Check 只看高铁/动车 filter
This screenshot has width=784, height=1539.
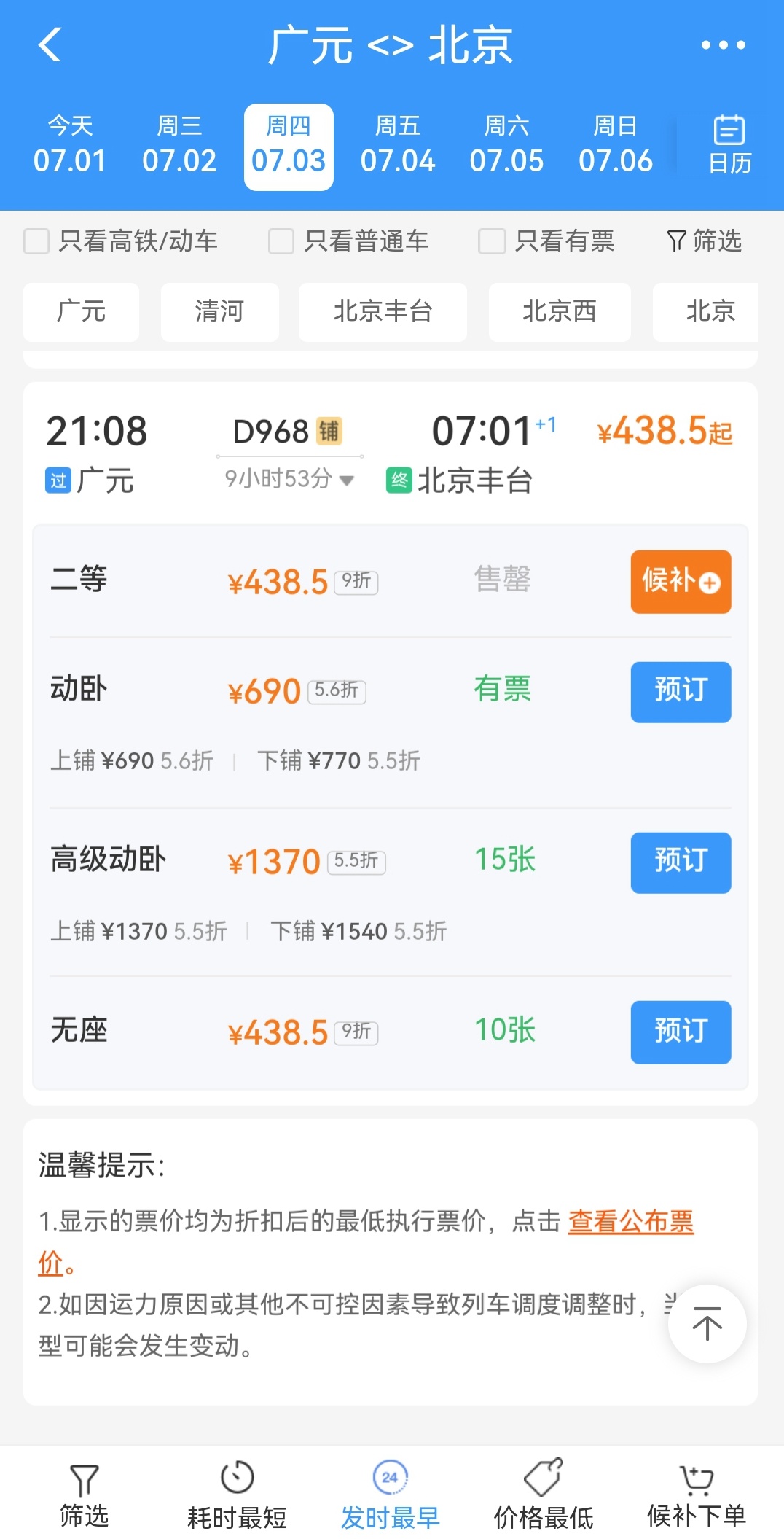click(x=36, y=241)
